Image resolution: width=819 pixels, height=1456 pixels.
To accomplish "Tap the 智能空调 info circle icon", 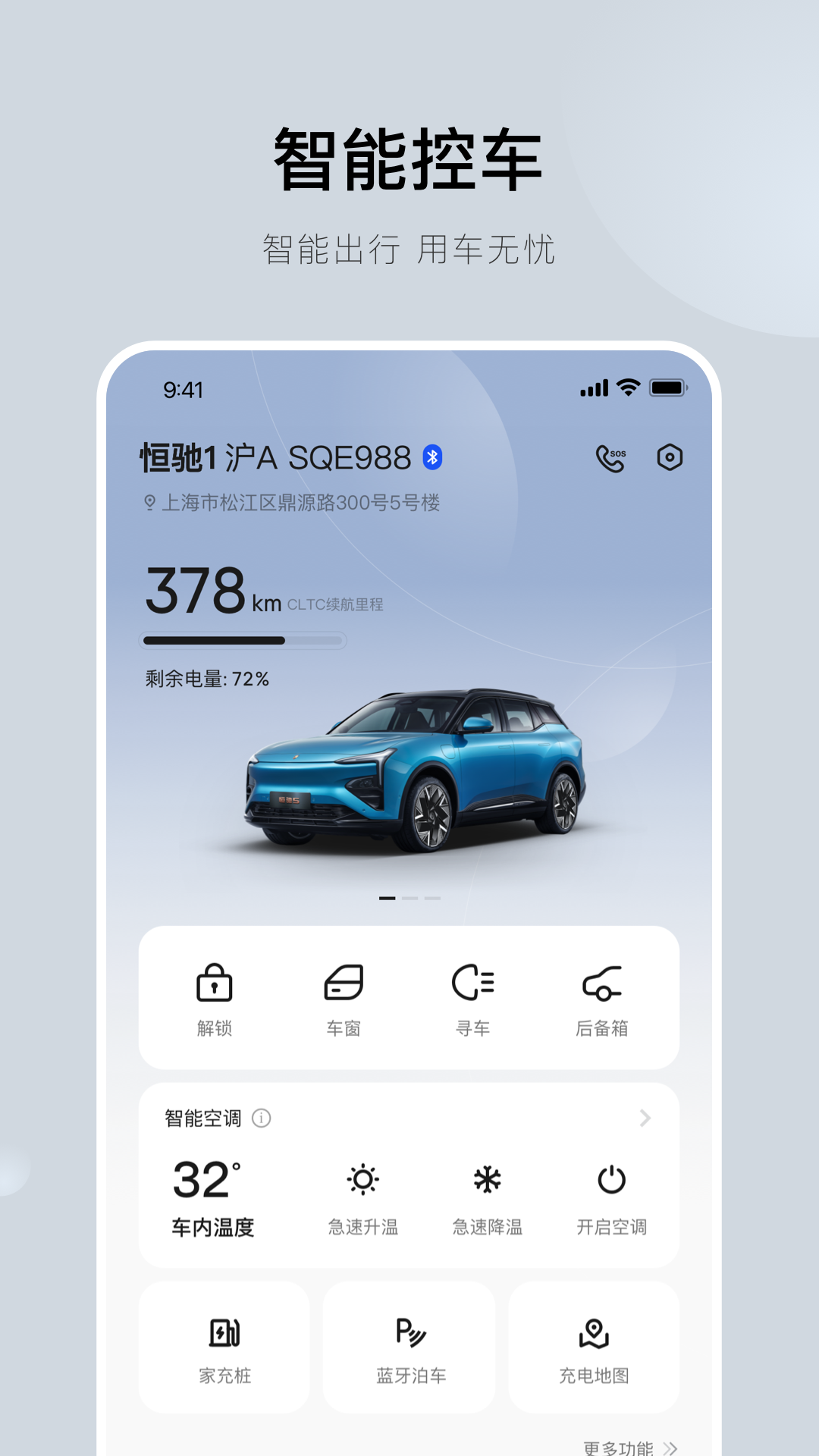I will tap(262, 1118).
